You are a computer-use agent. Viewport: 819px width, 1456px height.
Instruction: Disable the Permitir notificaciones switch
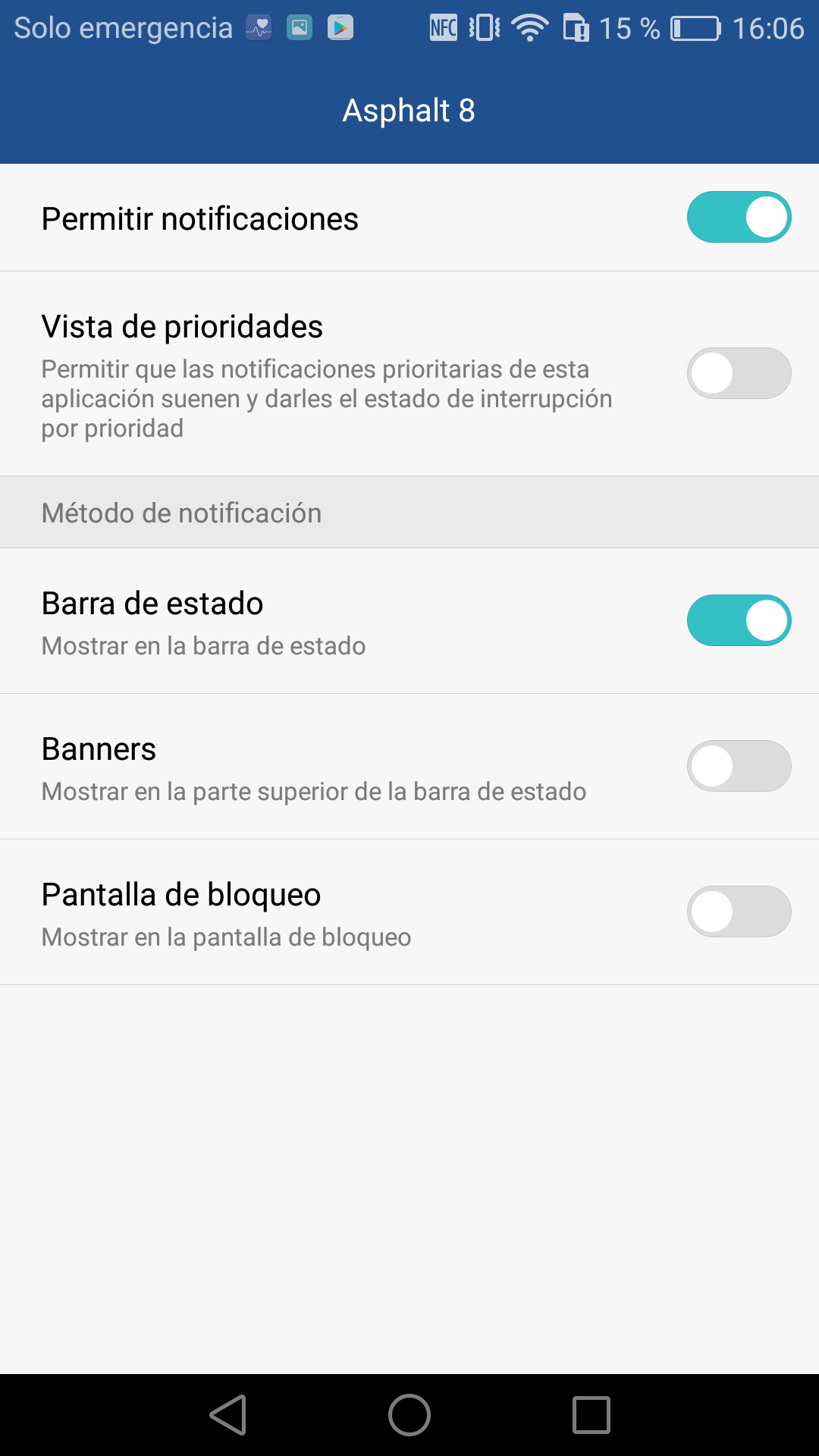[x=739, y=218]
